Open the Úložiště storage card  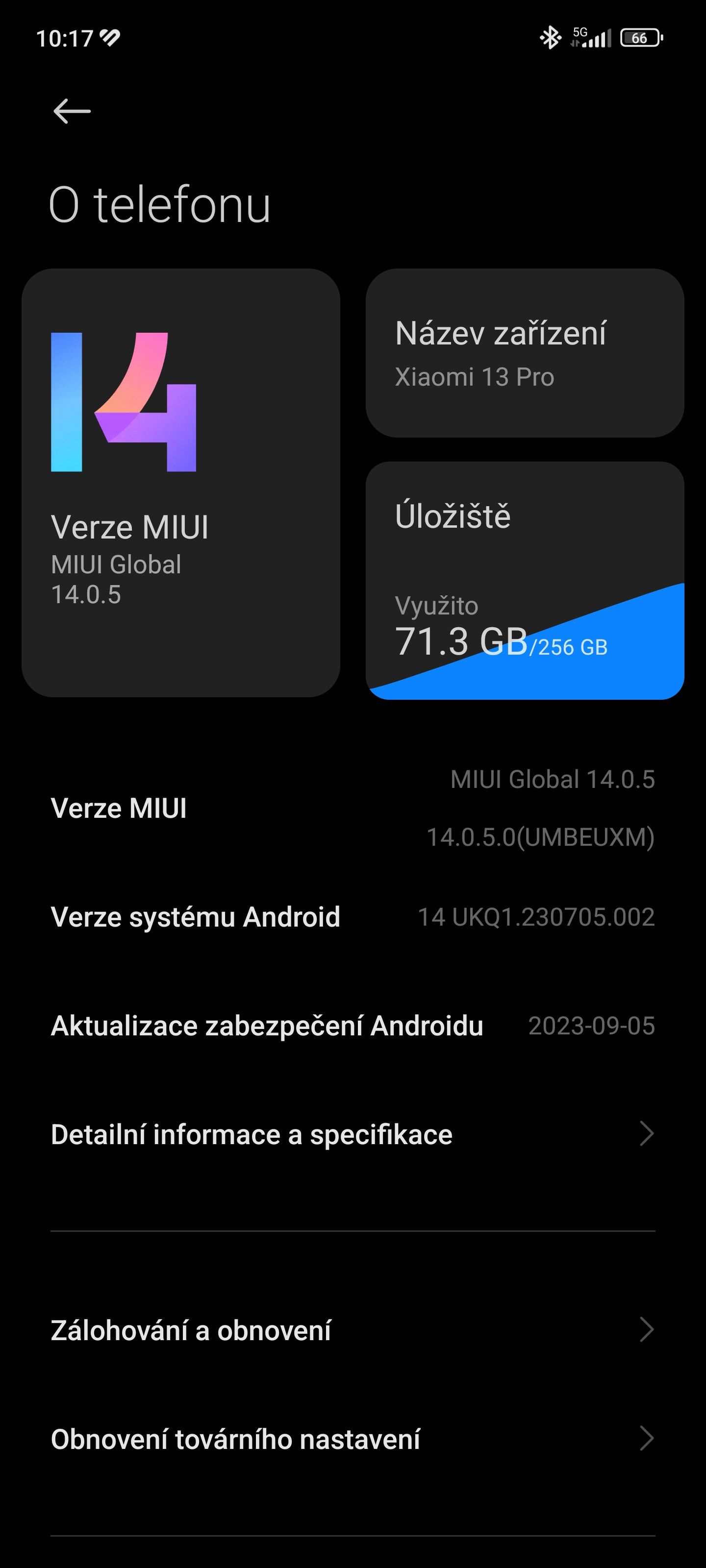pos(525,580)
